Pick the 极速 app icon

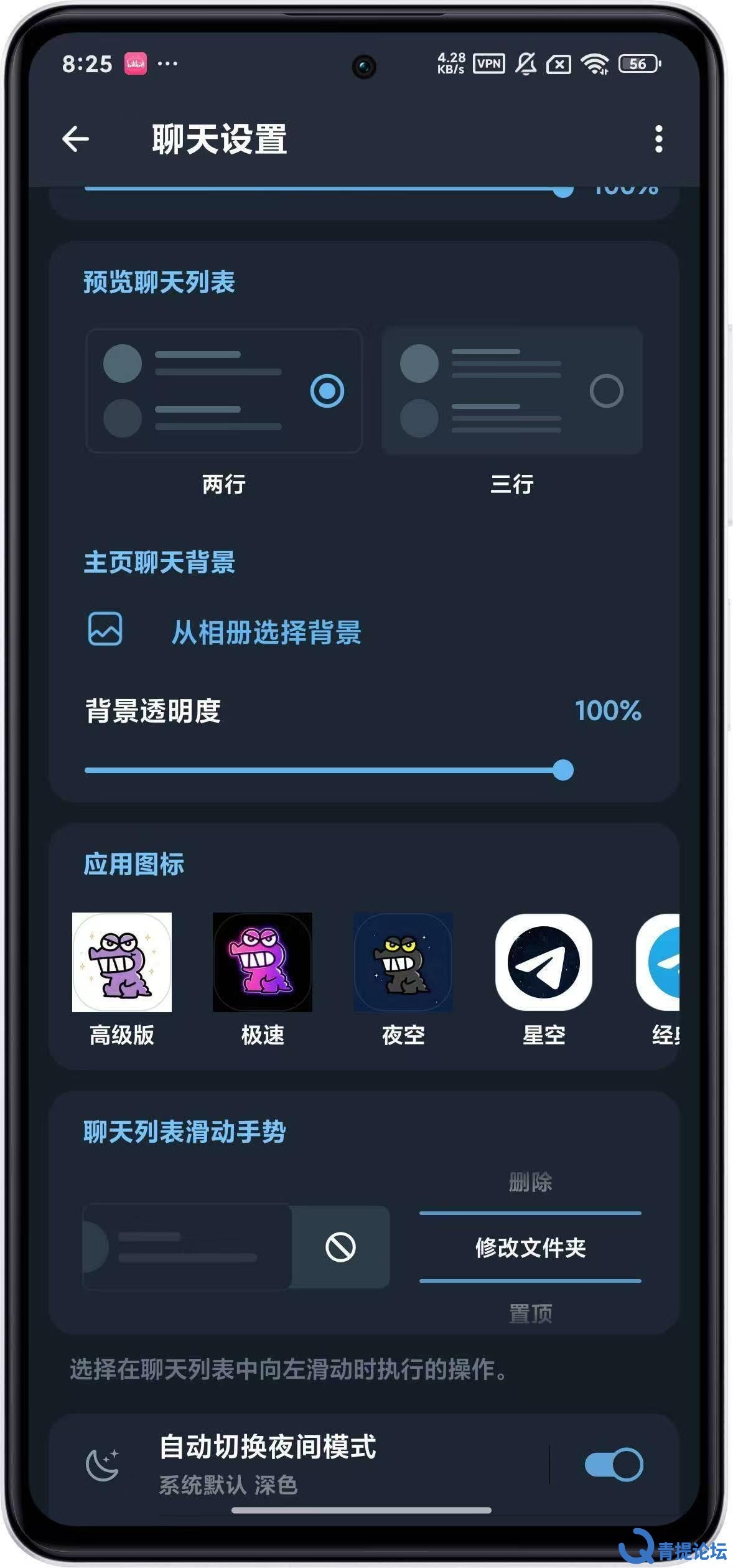(263, 962)
